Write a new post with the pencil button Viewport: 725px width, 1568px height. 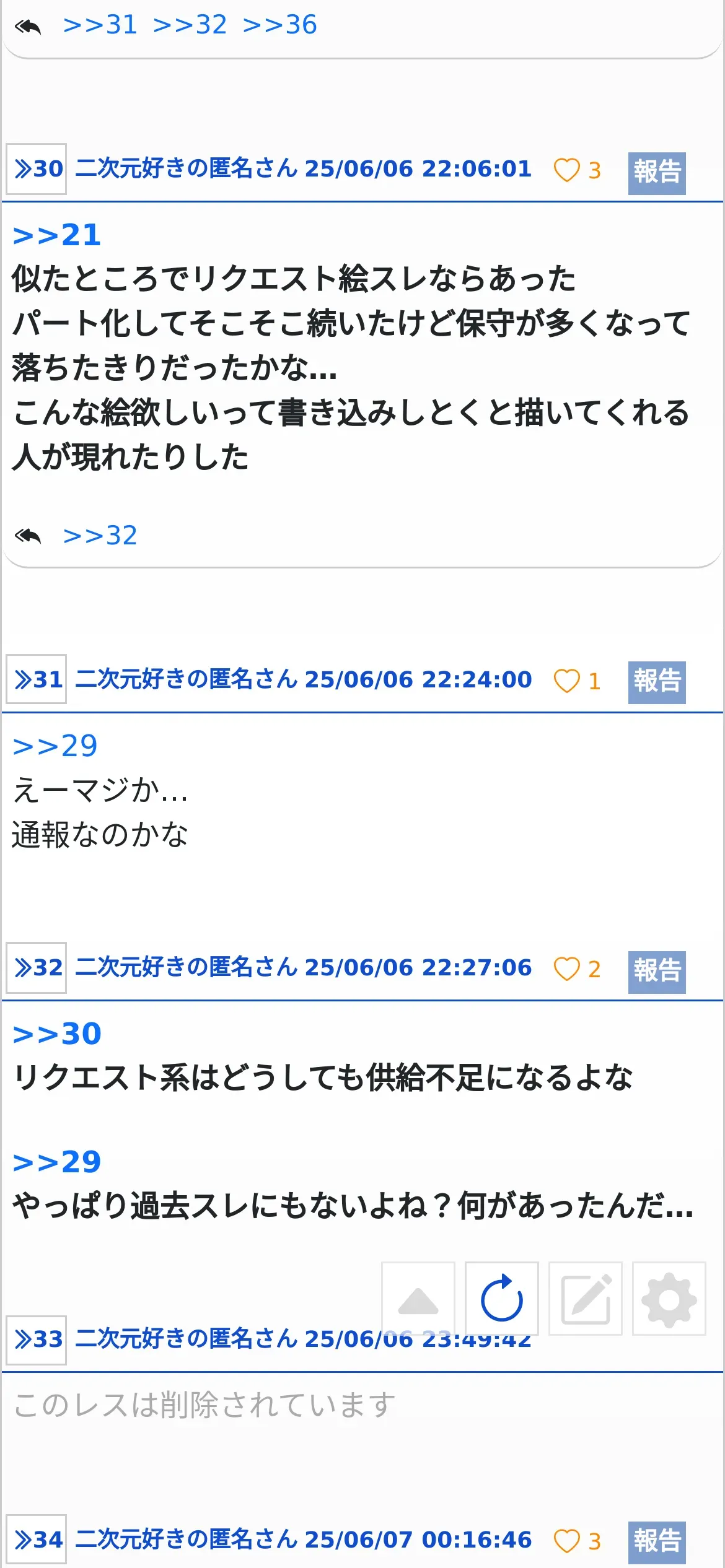click(586, 1299)
